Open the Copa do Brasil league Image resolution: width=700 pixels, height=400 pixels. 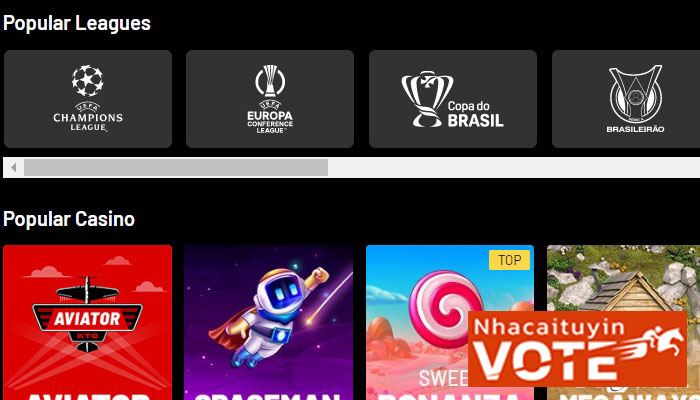click(452, 99)
